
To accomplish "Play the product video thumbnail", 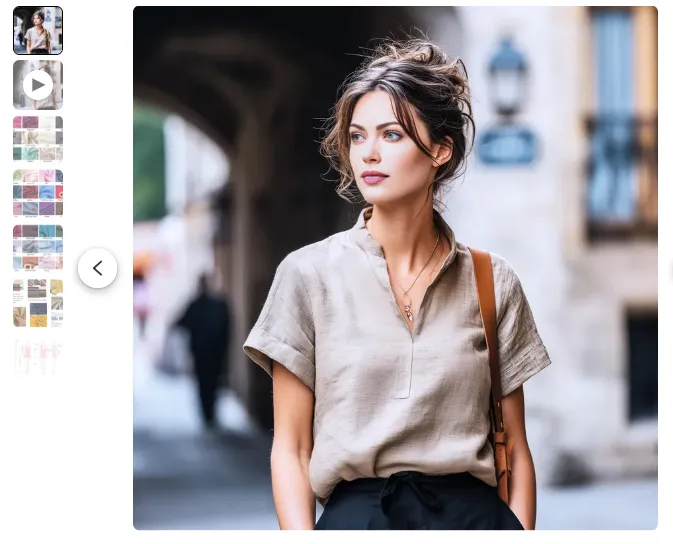I will 38,85.
